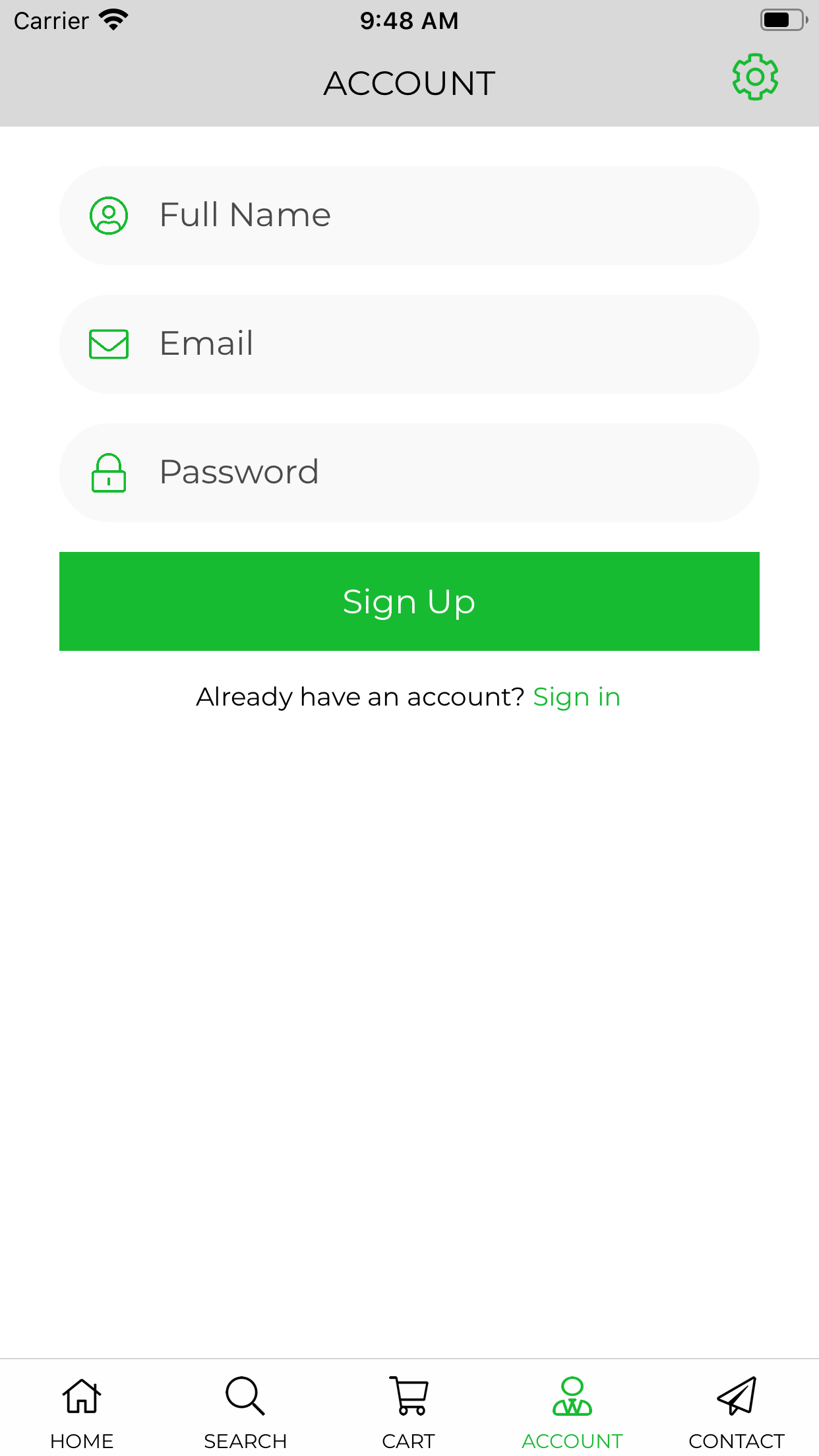Switch to the SEARCH tab
819x1456 pixels.
click(x=245, y=1441)
